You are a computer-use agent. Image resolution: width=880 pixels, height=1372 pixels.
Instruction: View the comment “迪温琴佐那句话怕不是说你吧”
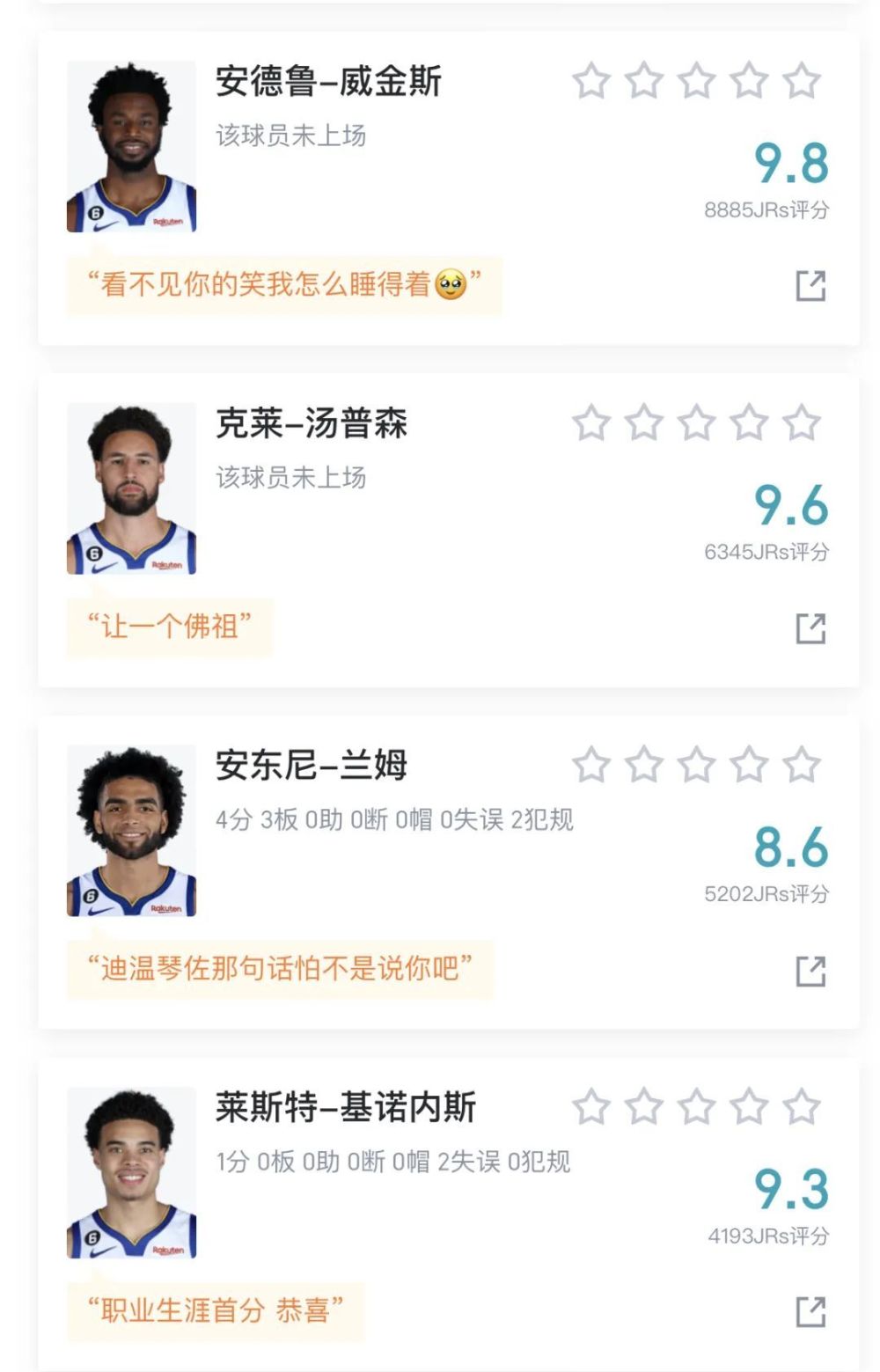(279, 969)
